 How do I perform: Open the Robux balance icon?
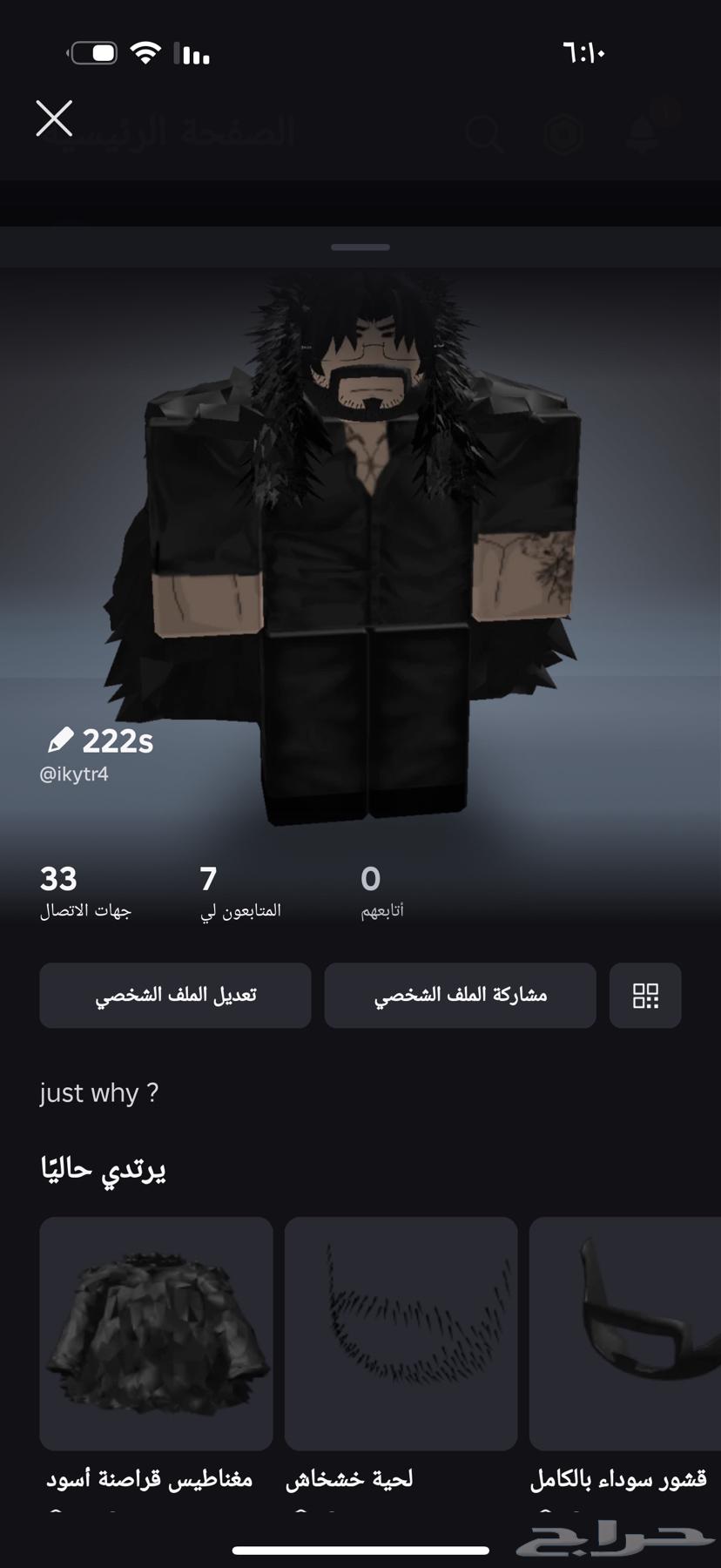click(x=564, y=133)
